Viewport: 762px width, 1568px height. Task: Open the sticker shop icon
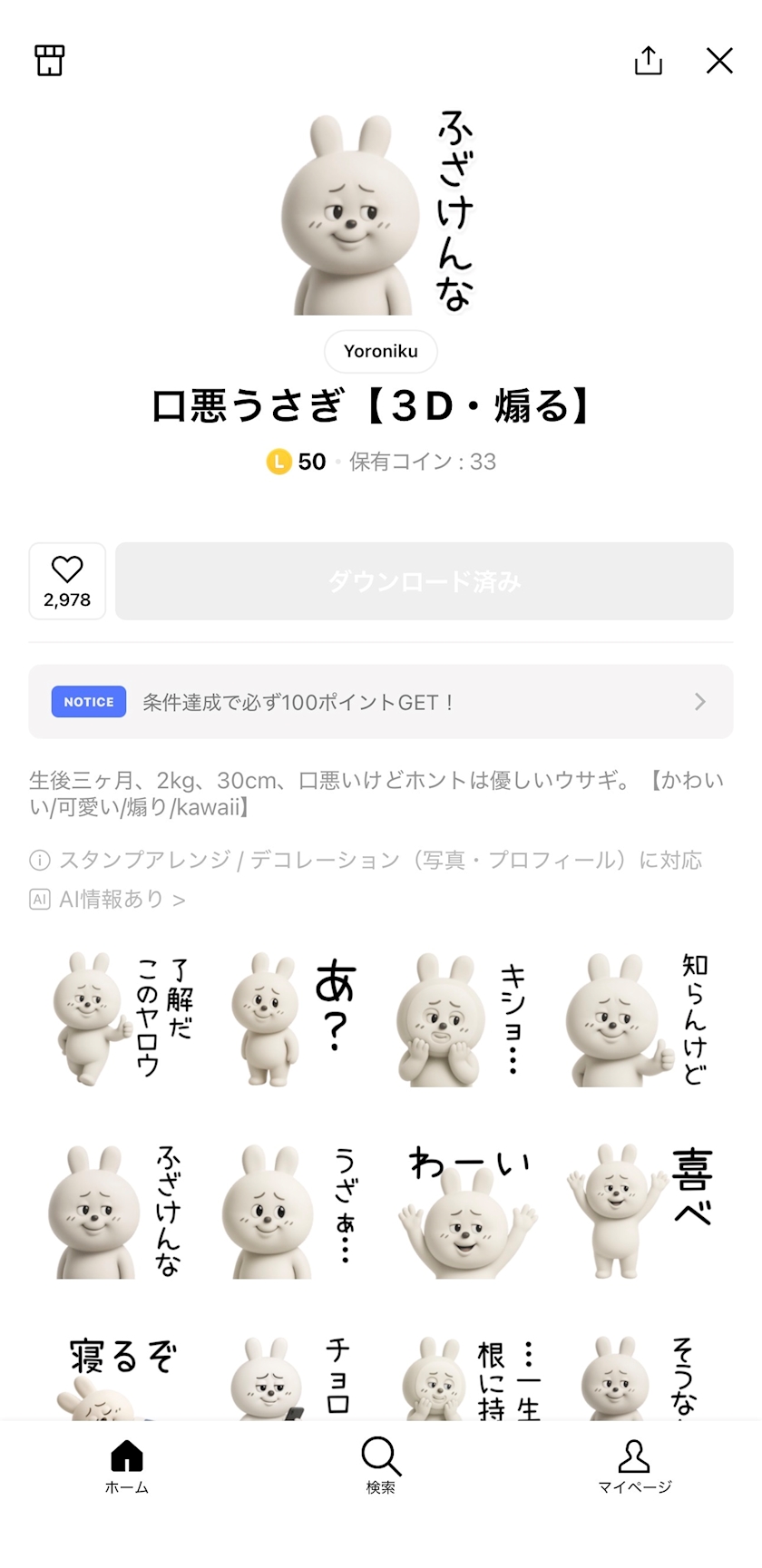(50, 61)
